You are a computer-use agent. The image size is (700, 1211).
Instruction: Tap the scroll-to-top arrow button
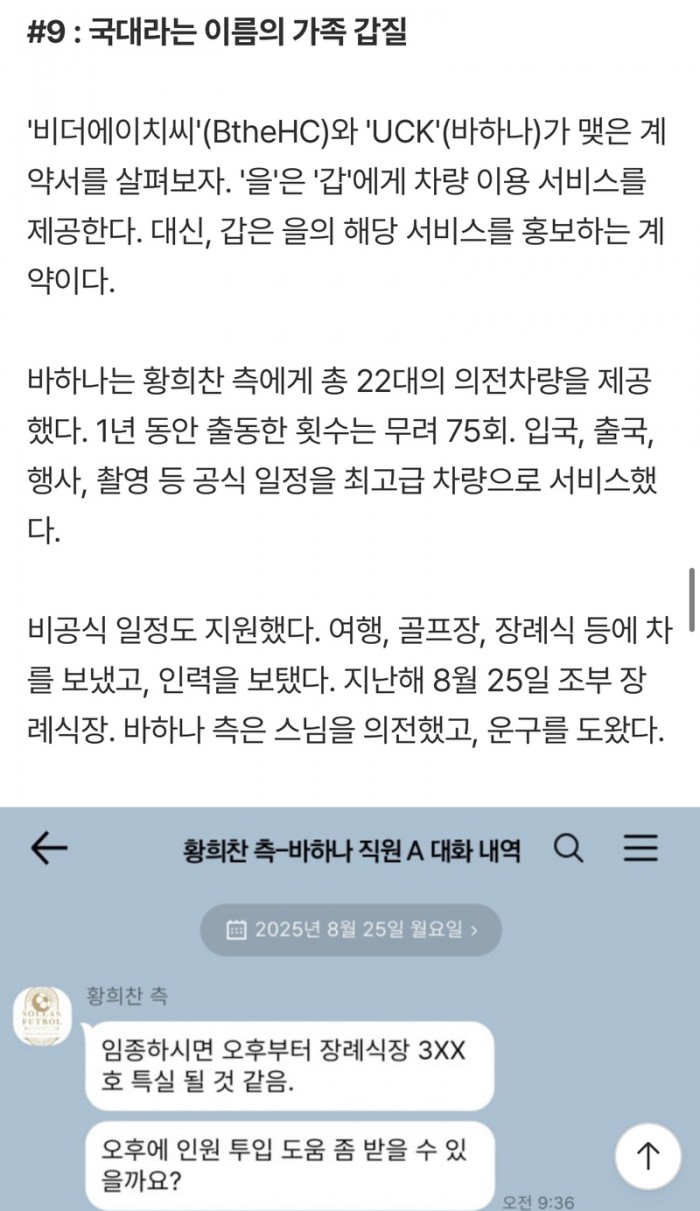[x=648, y=1155]
